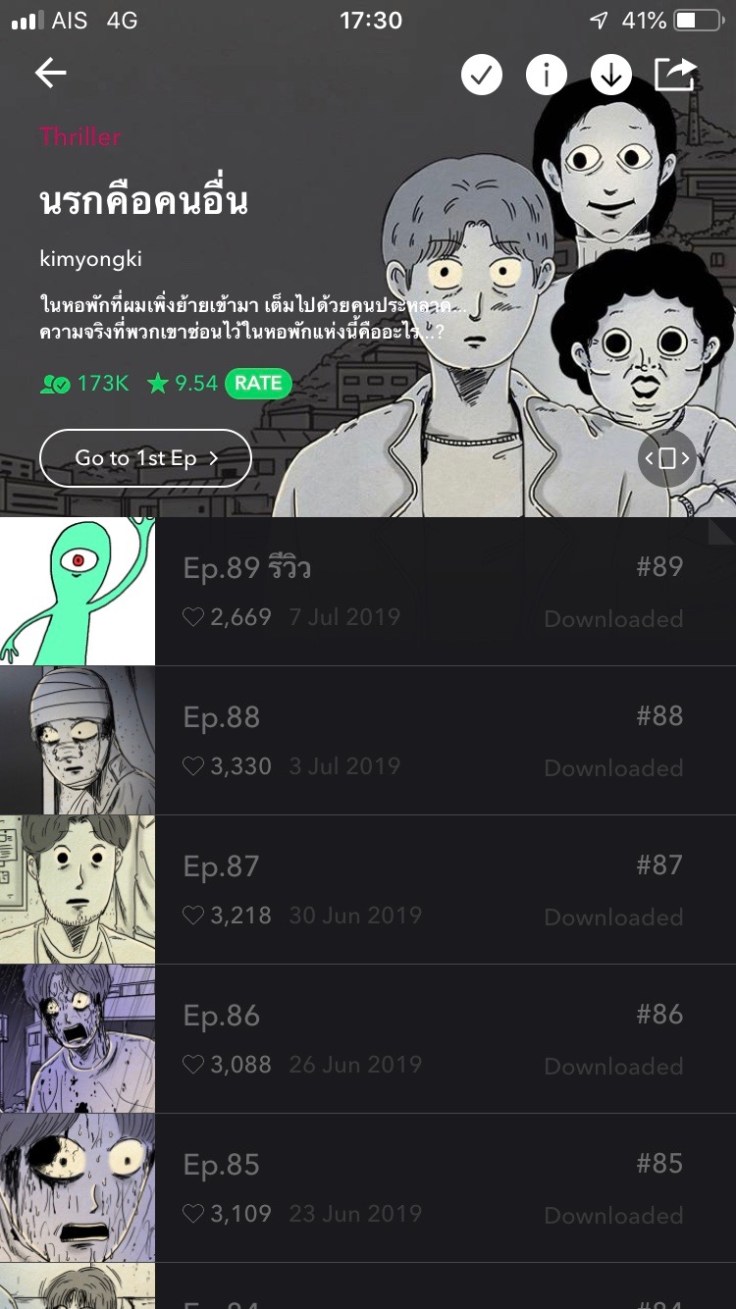This screenshot has width=736, height=1309.
Task: Tap the green RATE button
Action: [258, 383]
